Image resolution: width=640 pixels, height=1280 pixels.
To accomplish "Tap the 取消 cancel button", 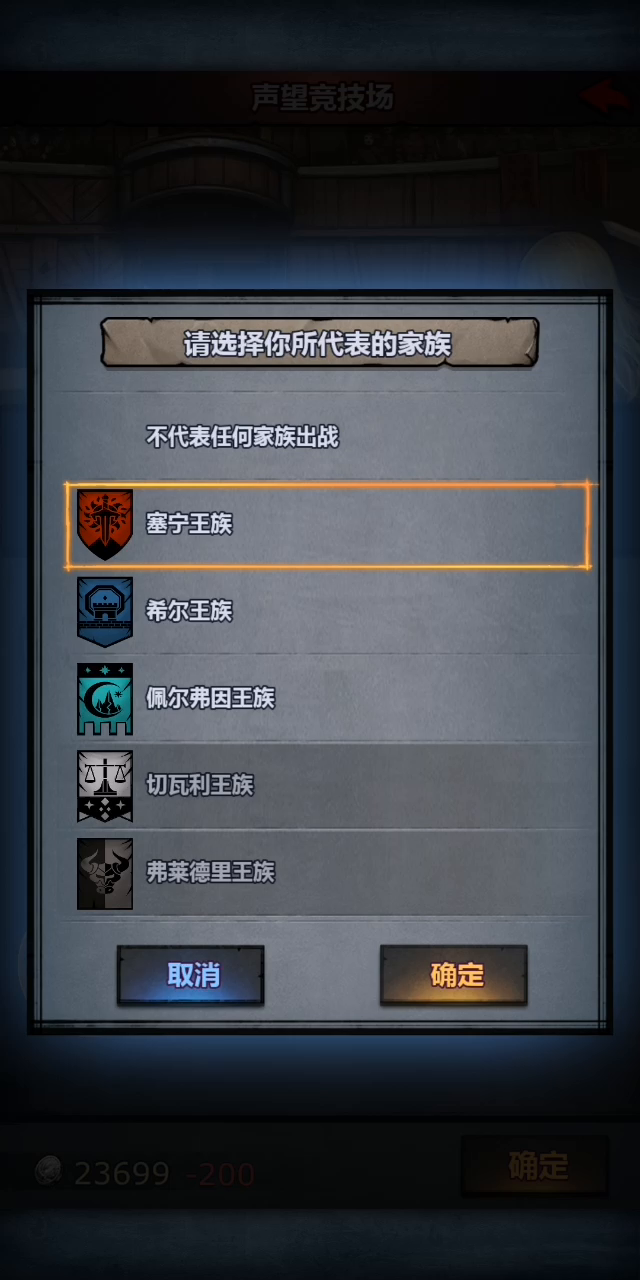I will [191, 975].
